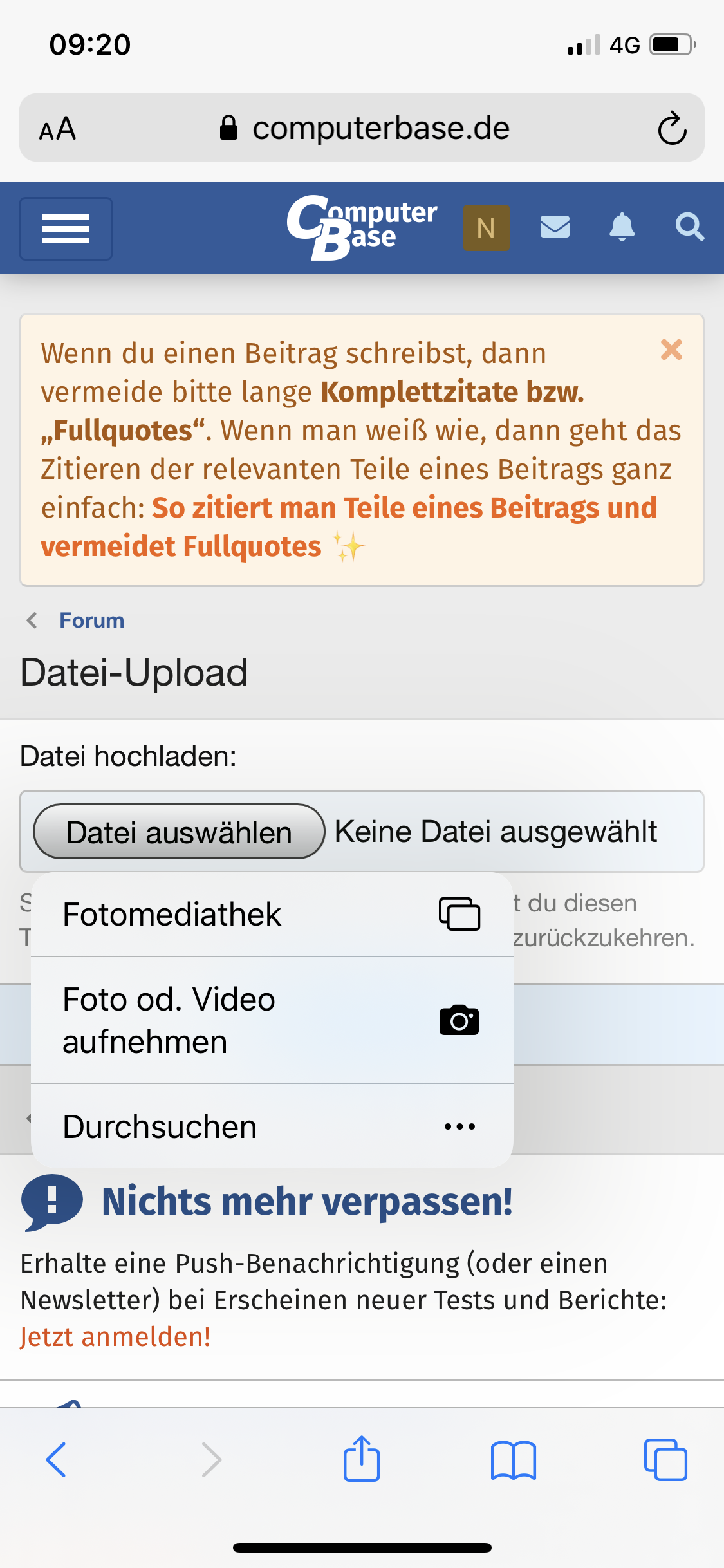The height and width of the screenshot is (1568, 724).
Task: Select Foto od. Video aufnehmen
Action: coord(272,1020)
